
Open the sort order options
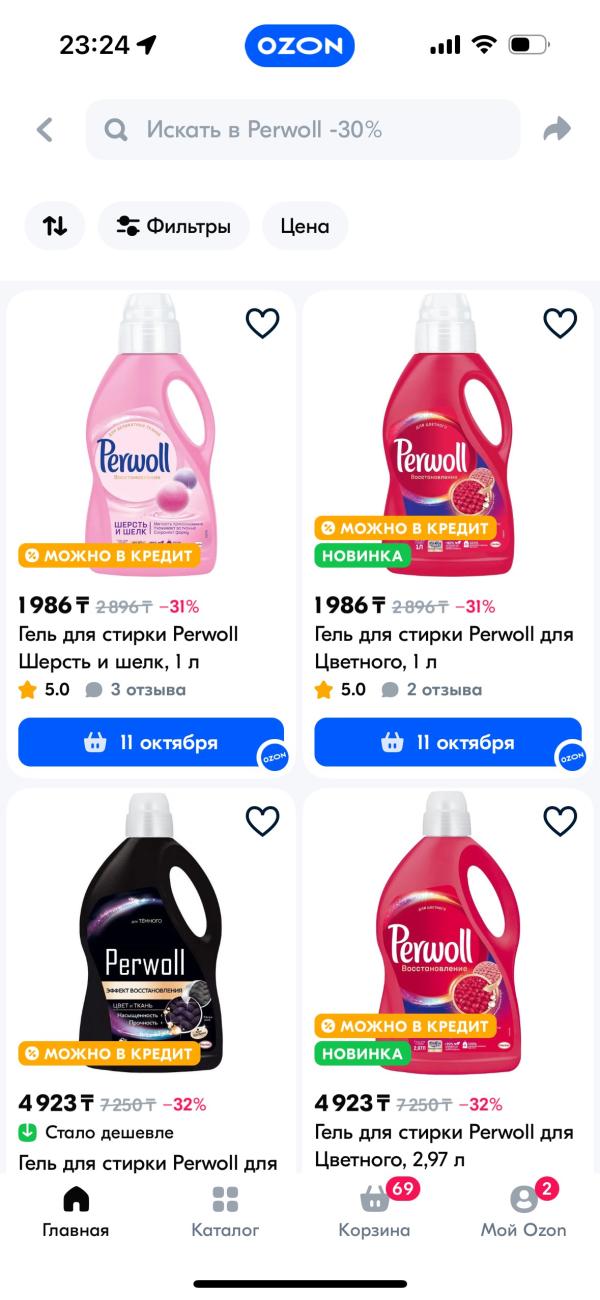pyautogui.click(x=55, y=226)
